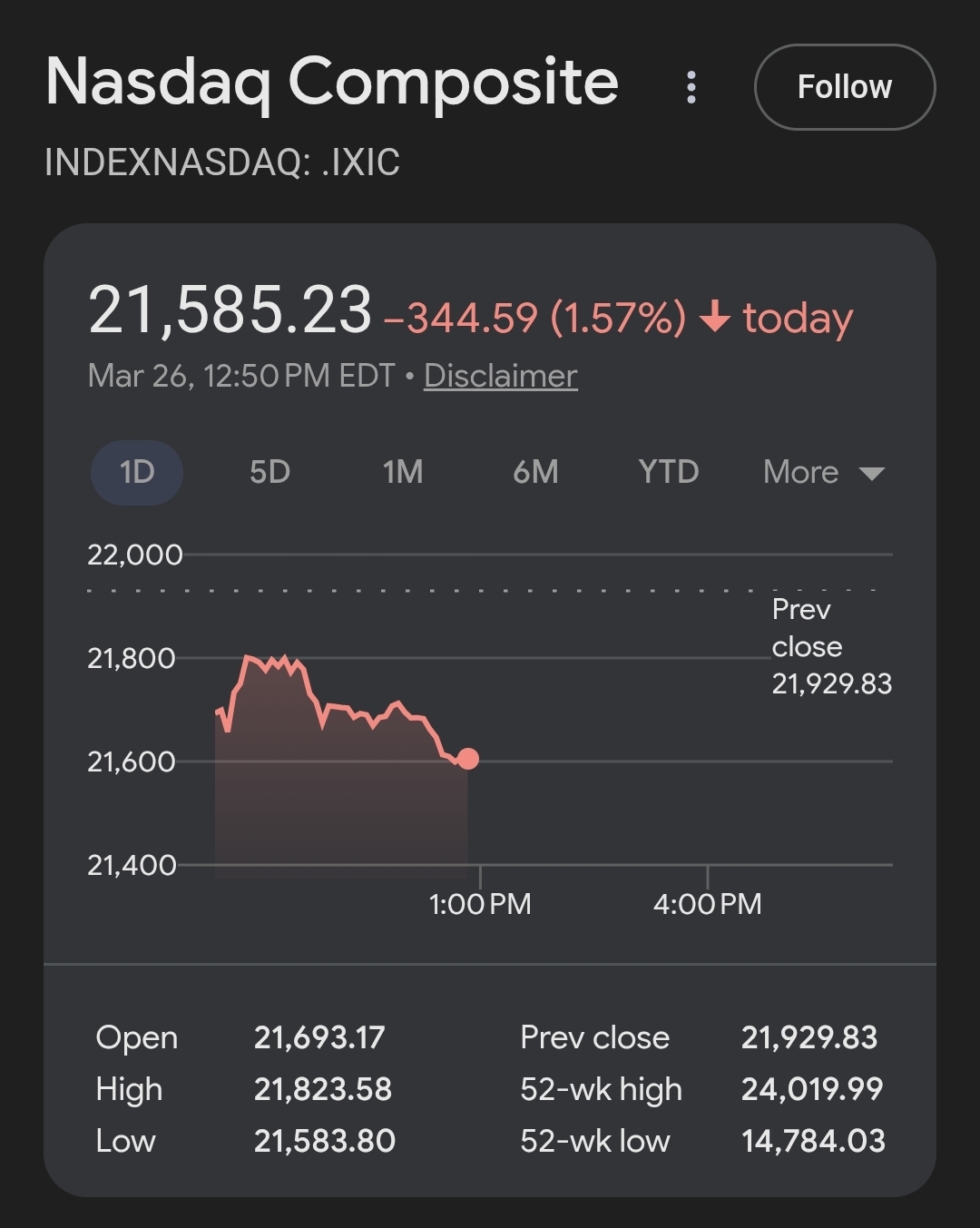The height and width of the screenshot is (1228, 980).
Task: Select the YTD time range
Action: 668,472
